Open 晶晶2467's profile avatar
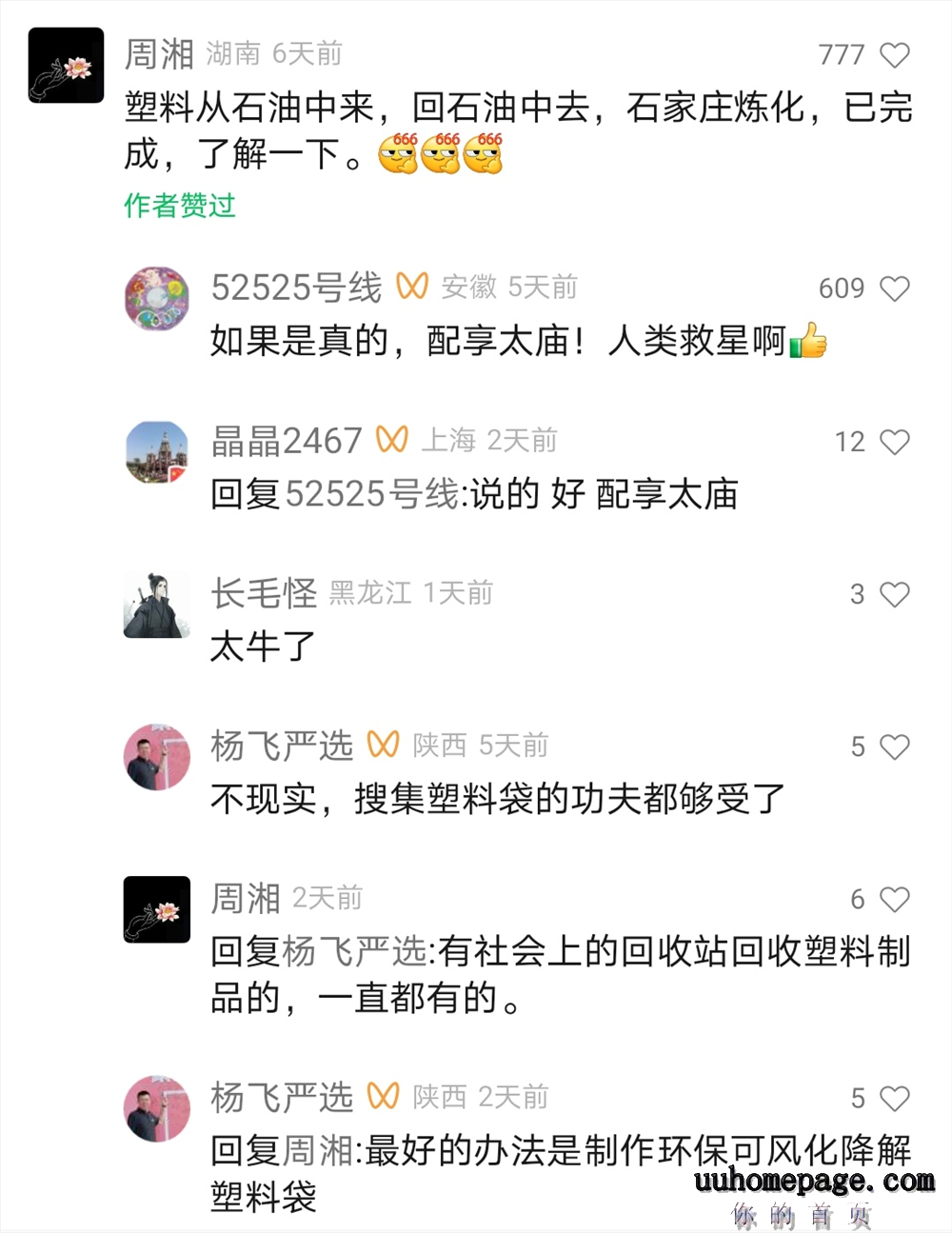Viewport: 952px width, 1233px height. (157, 452)
